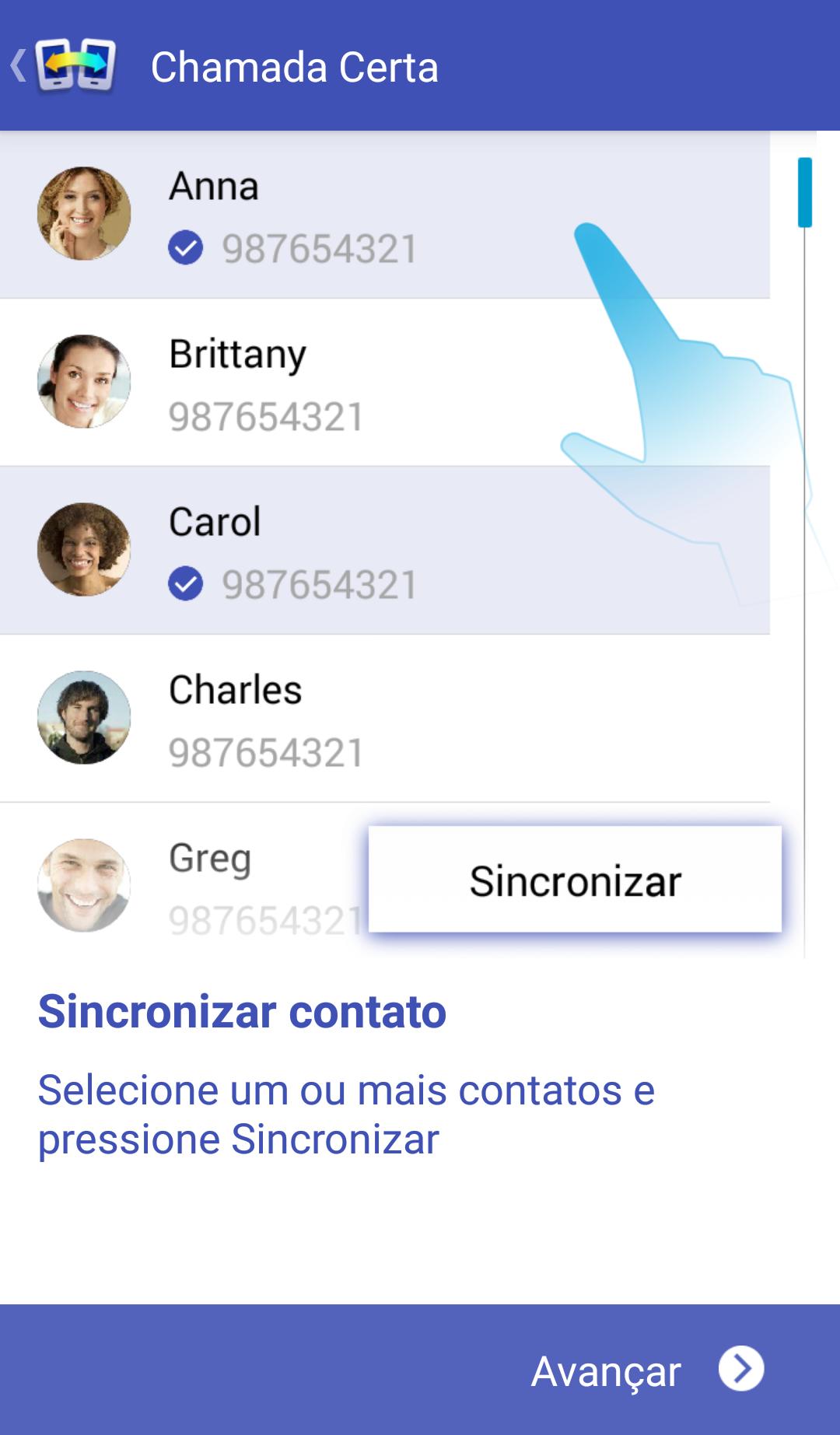
Task: Click the back arrow chevron in header
Action: pos(17,65)
